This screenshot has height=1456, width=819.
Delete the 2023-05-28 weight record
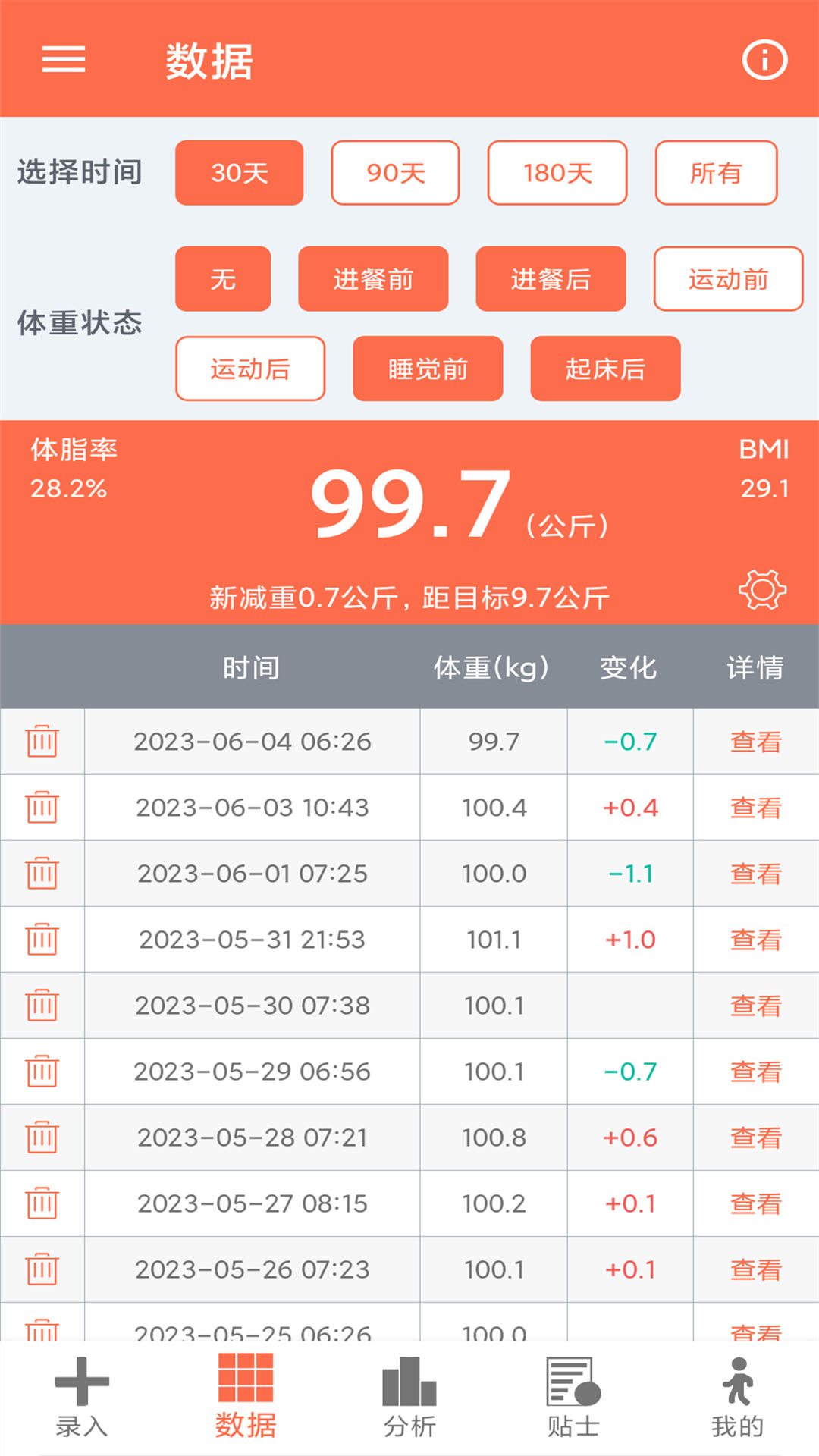point(43,1137)
